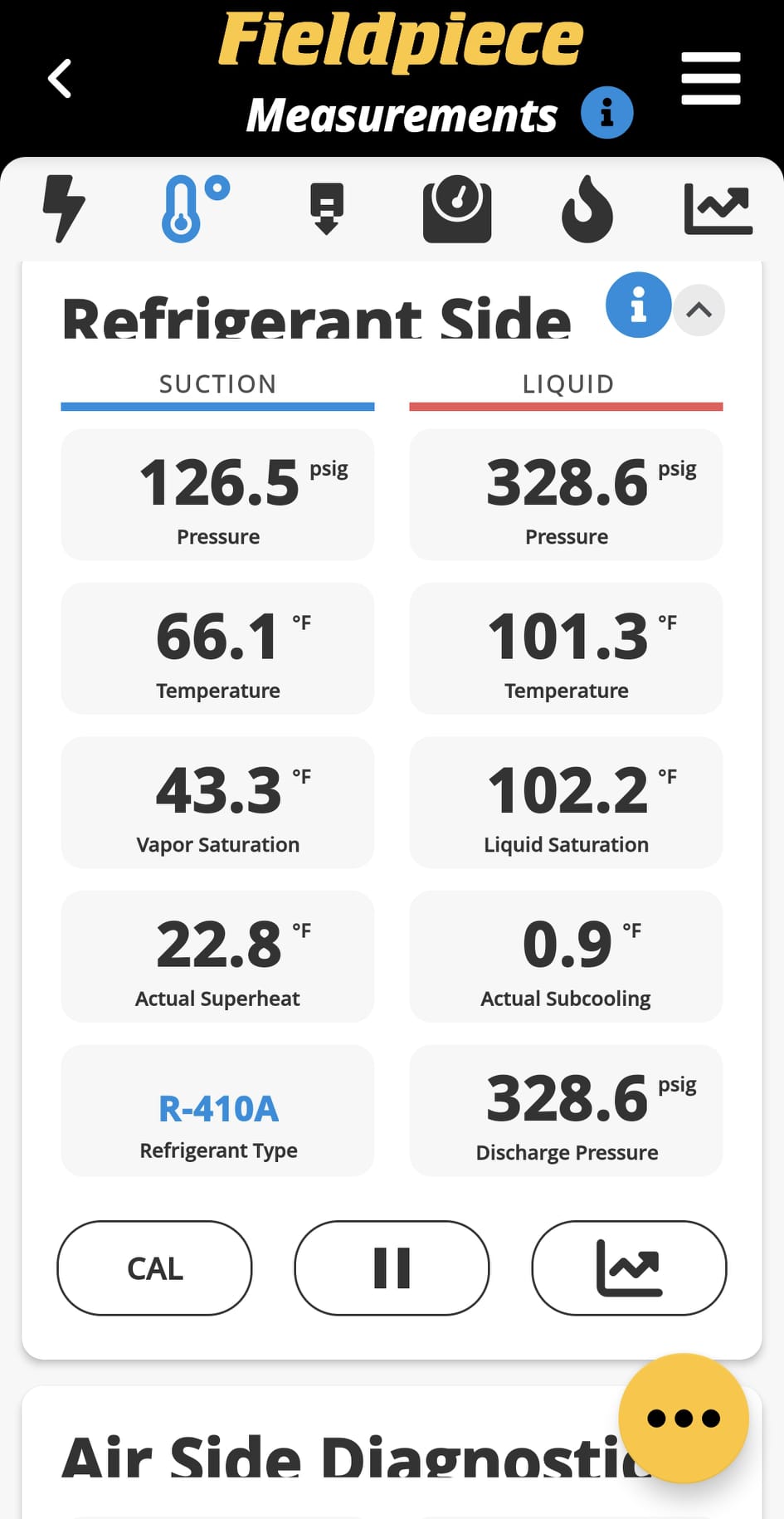The image size is (784, 1519).
Task: Open the hamburger menu
Action: point(711,79)
